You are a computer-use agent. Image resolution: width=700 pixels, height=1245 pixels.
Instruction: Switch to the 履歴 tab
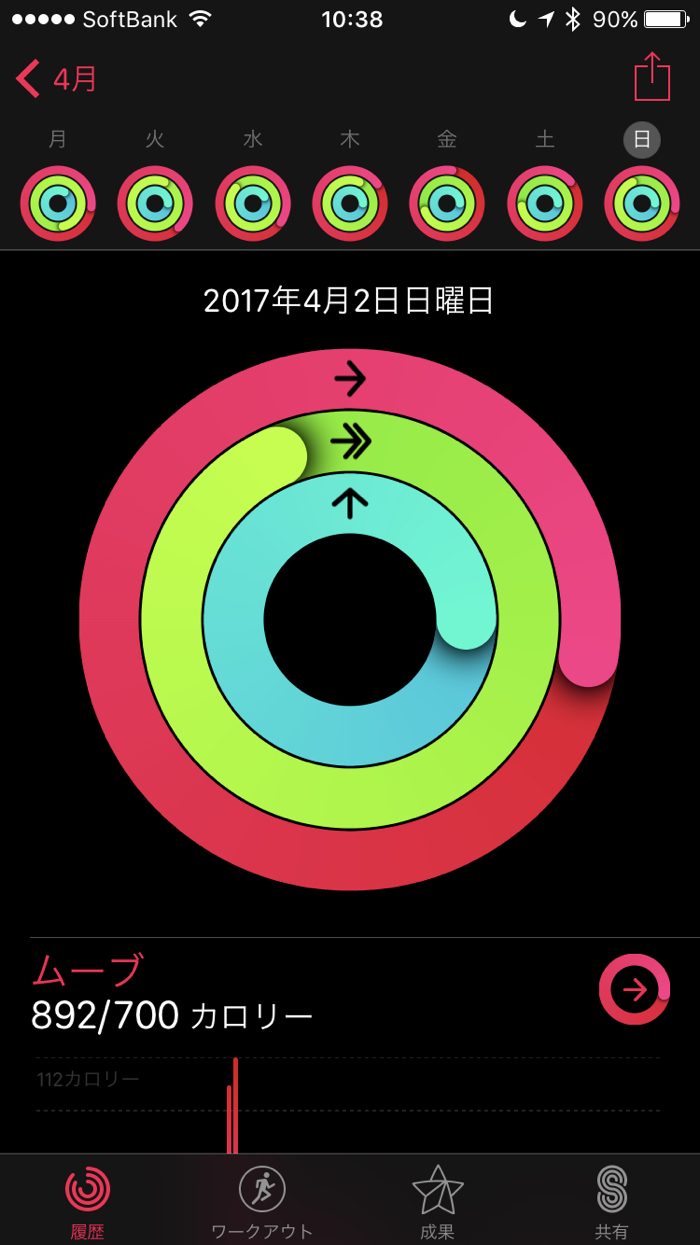[88, 1200]
